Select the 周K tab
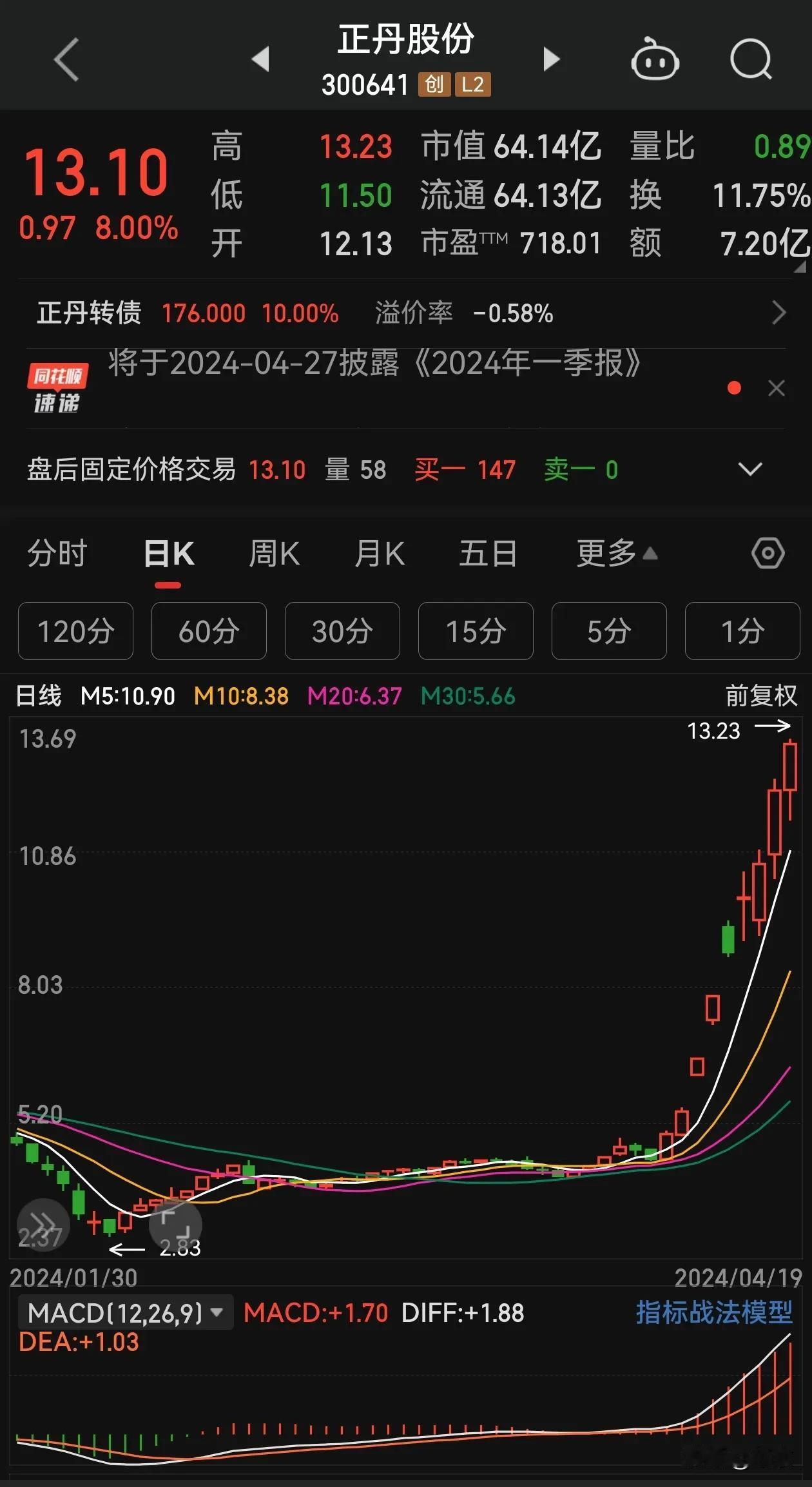The height and width of the screenshot is (1487, 812). click(x=275, y=554)
